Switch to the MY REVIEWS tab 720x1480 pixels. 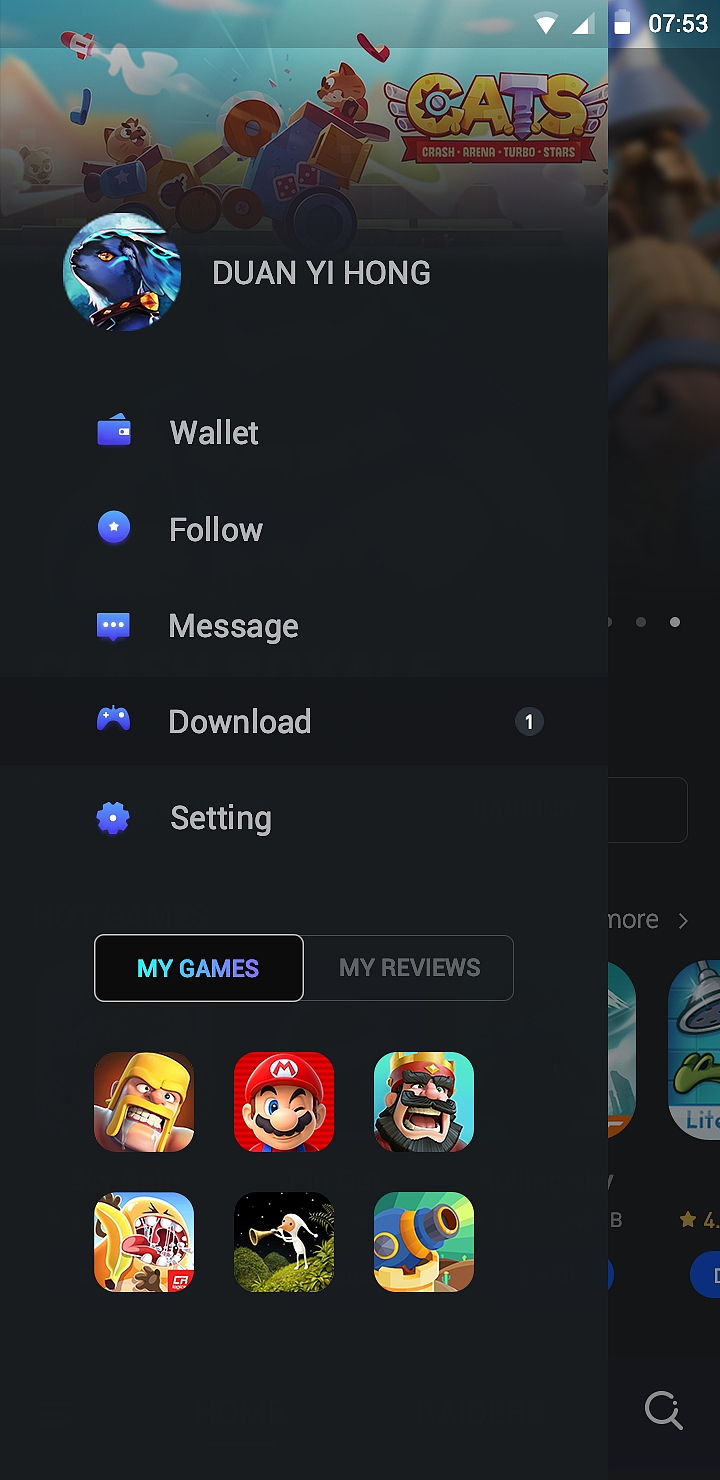point(409,968)
